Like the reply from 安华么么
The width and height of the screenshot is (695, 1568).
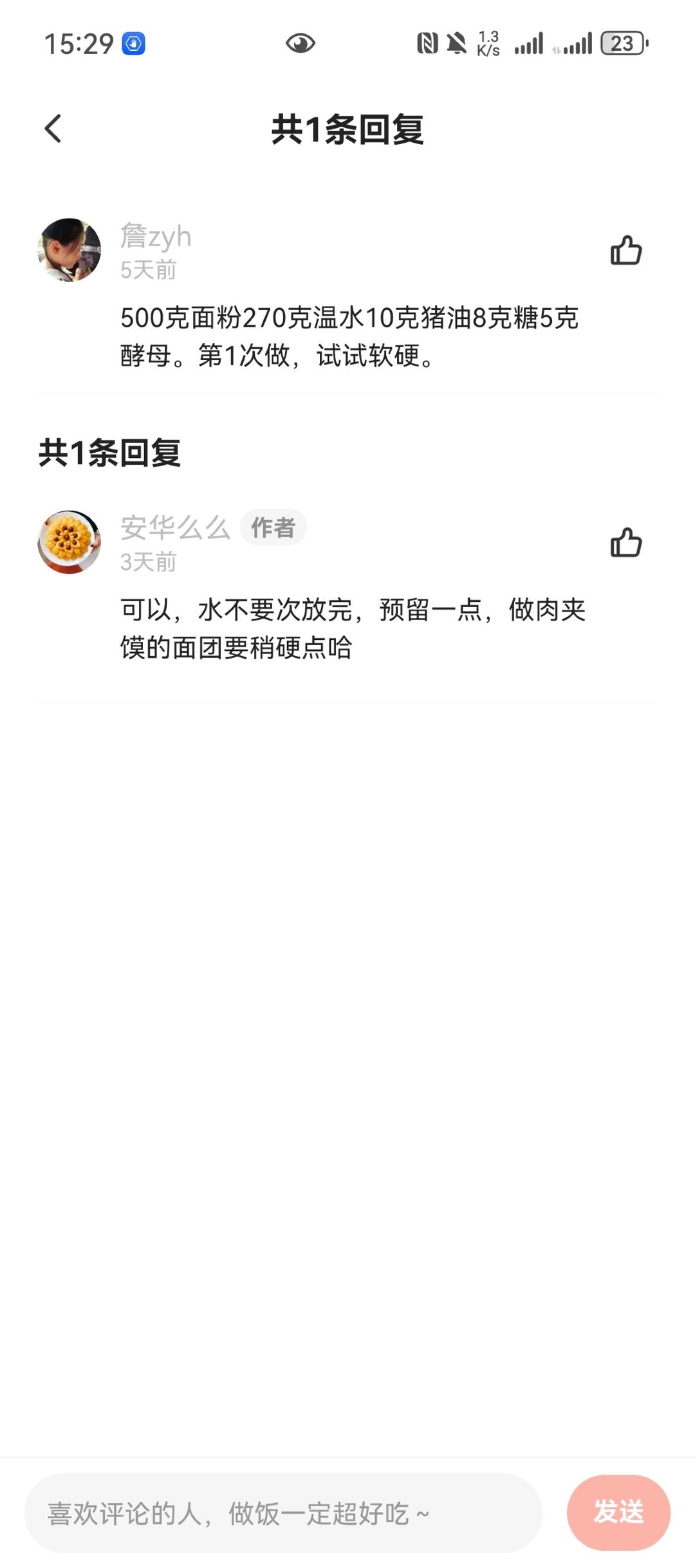coord(625,542)
